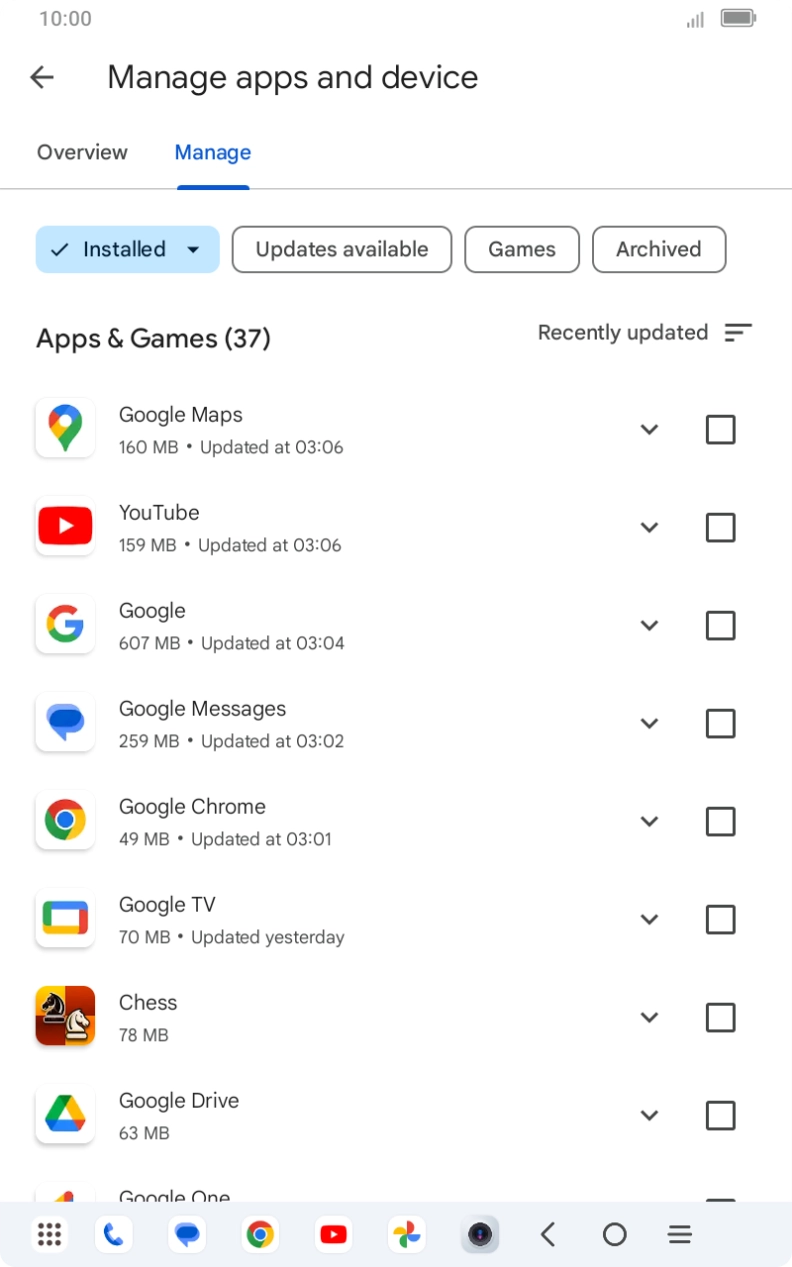
Task: Open the Installed filter dropdown
Action: click(126, 249)
